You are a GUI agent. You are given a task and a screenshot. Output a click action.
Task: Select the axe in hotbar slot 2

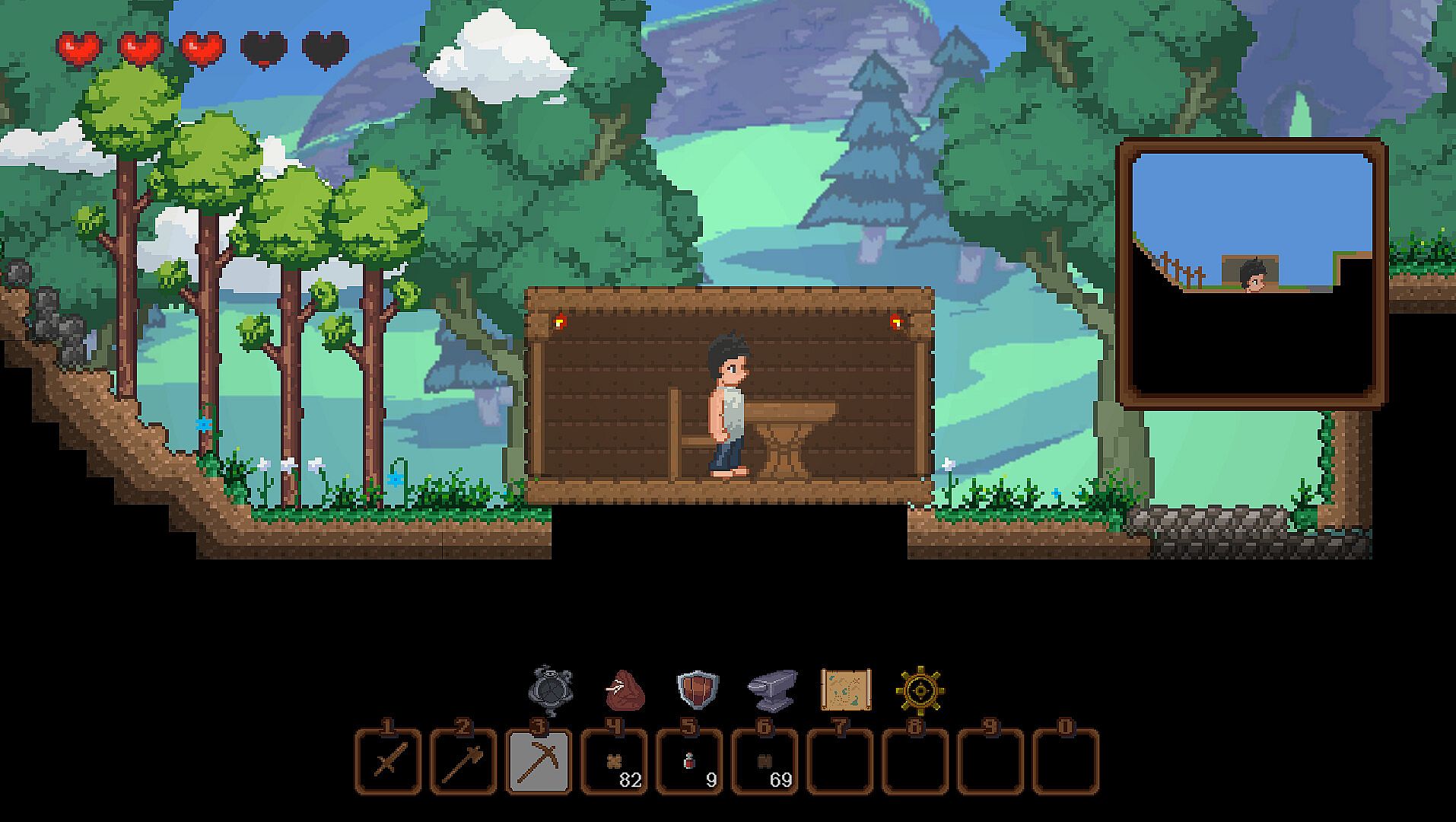[463, 761]
